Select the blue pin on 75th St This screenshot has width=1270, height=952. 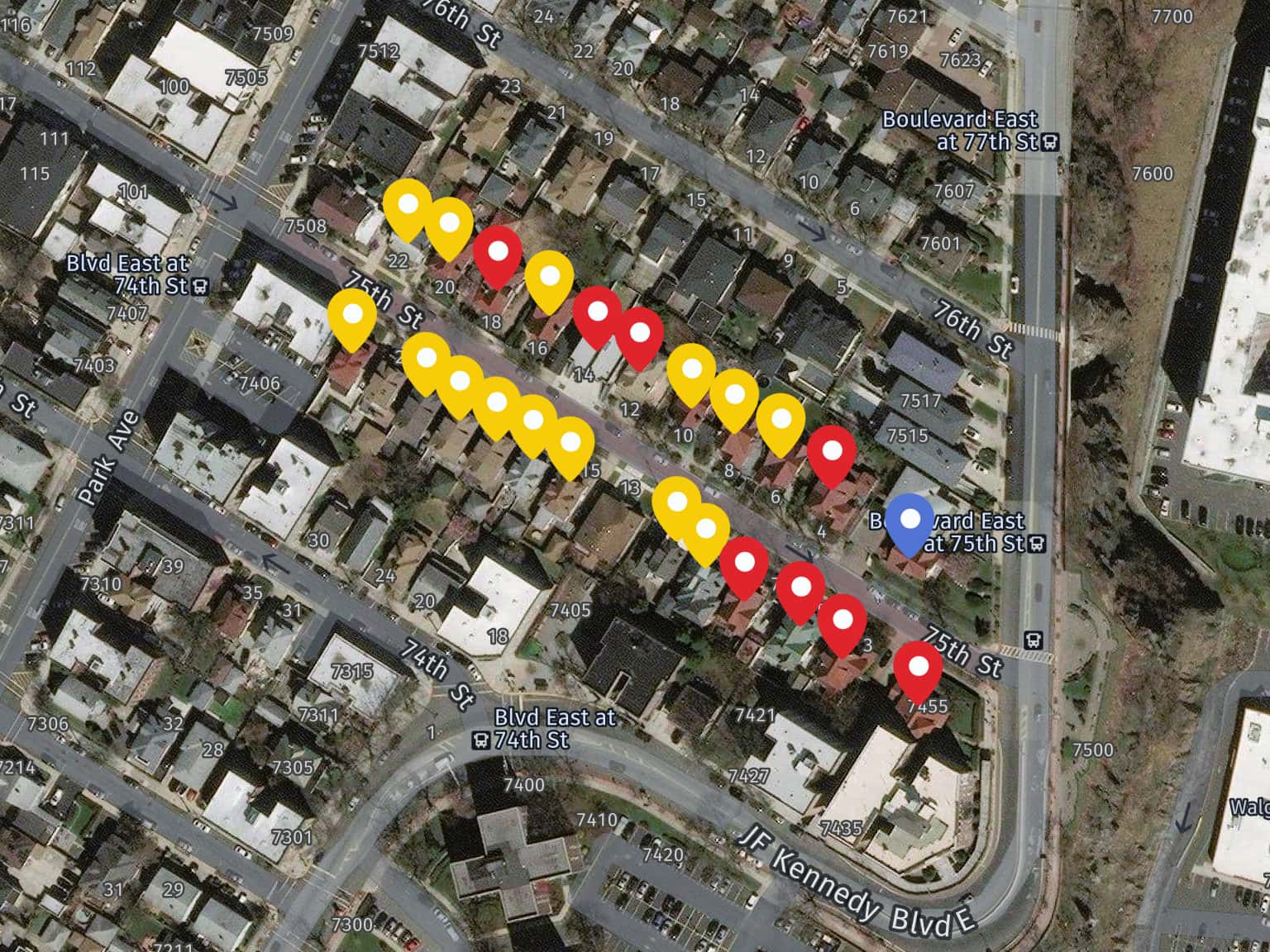[910, 521]
